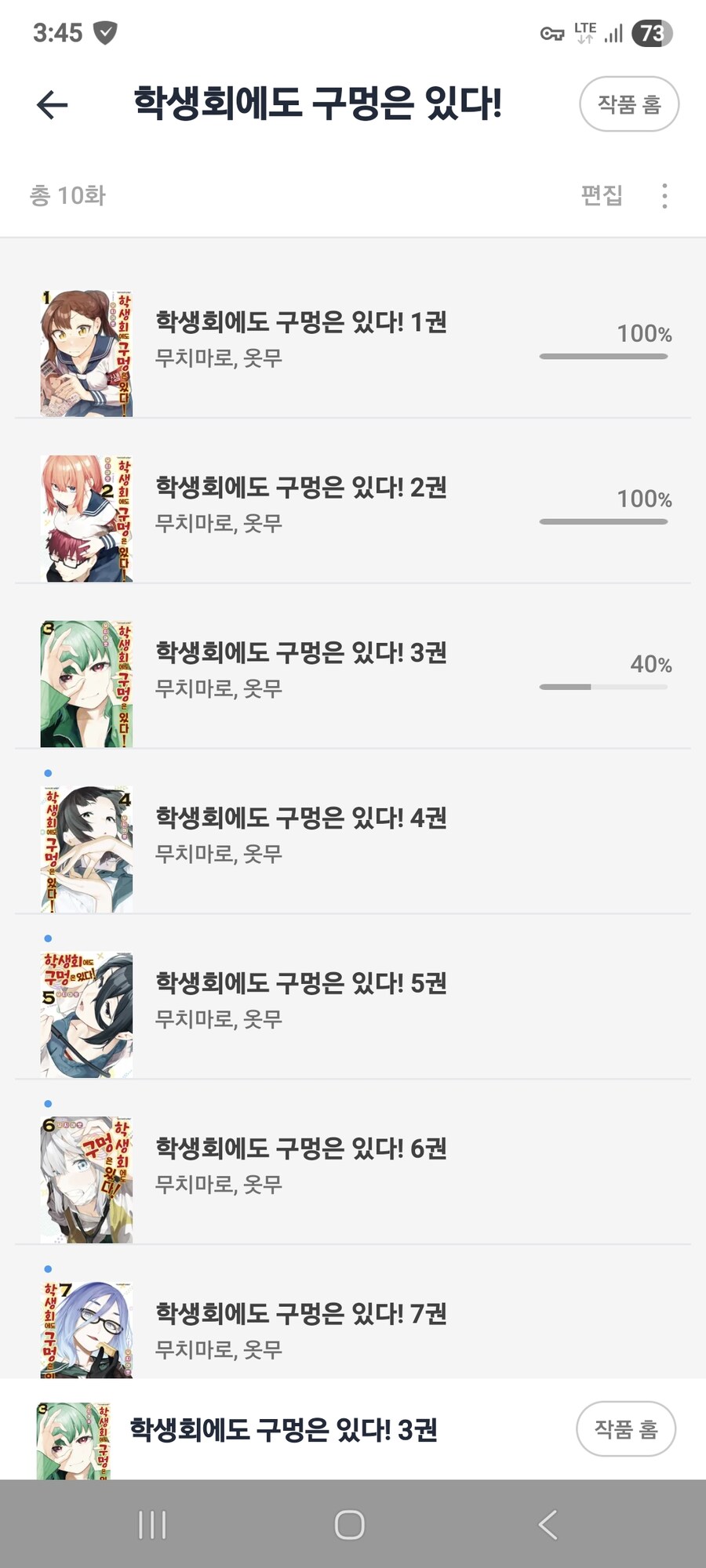Tap the back arrow in the header
This screenshot has height=1568, width=706.
[x=50, y=103]
